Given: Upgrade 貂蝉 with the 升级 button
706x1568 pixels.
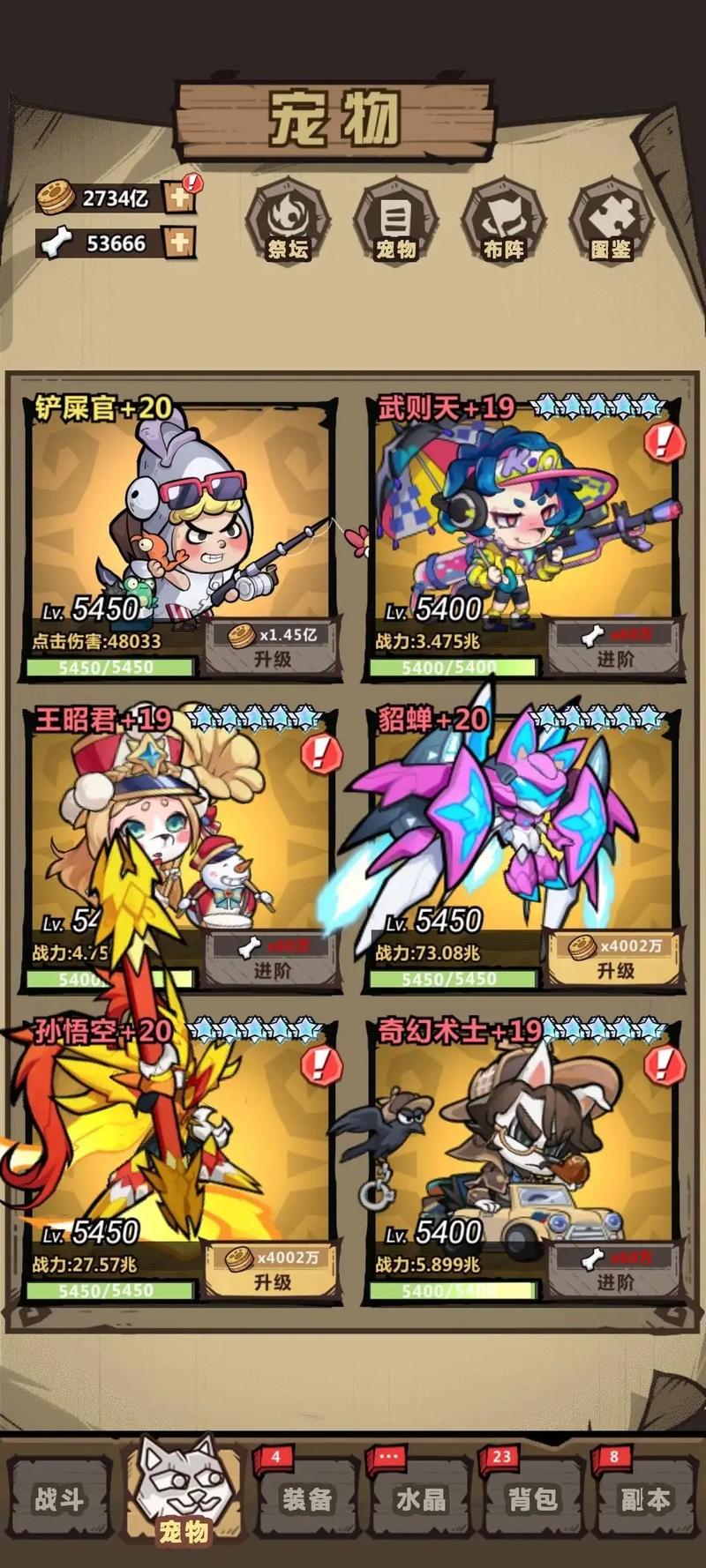Looking at the screenshot, I should [x=615, y=960].
